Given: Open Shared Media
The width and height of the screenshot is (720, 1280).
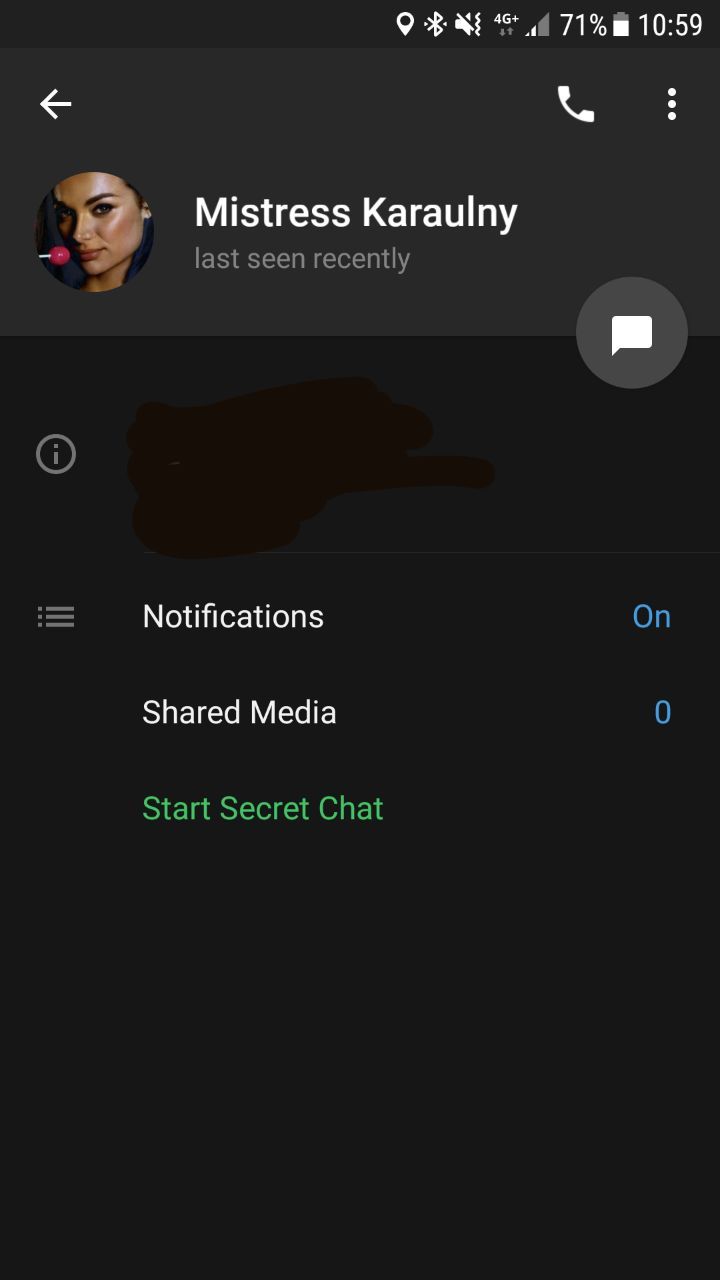Looking at the screenshot, I should [x=360, y=712].
